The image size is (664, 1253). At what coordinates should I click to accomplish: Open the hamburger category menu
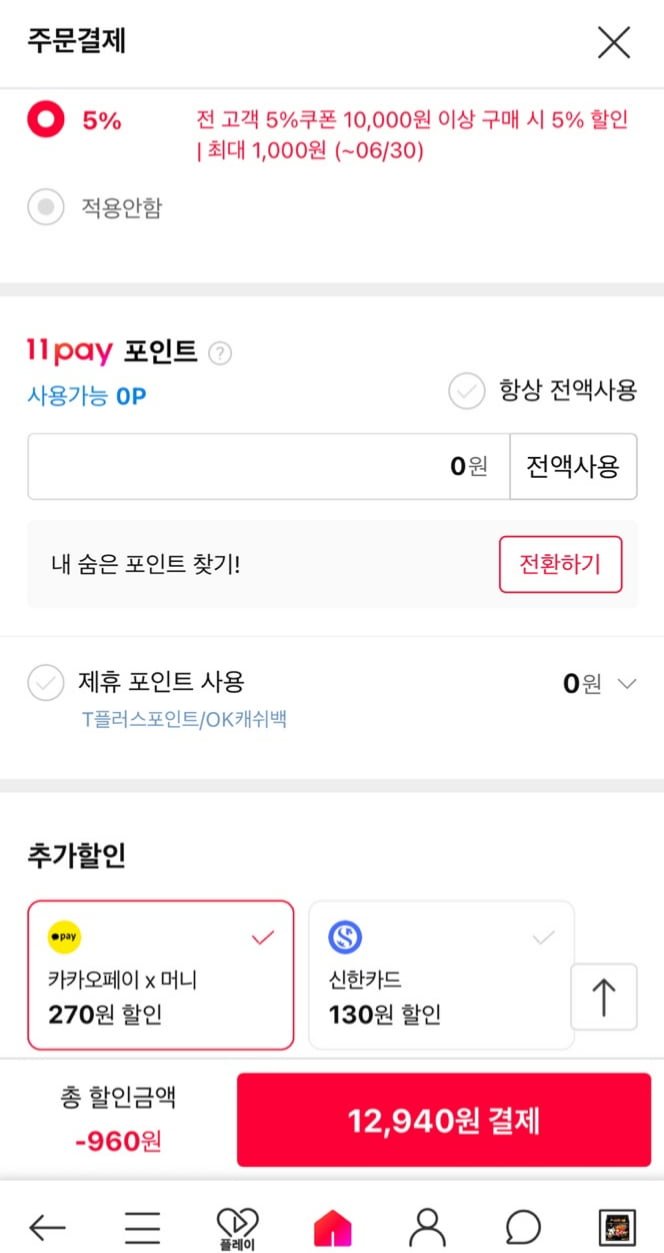[143, 1226]
